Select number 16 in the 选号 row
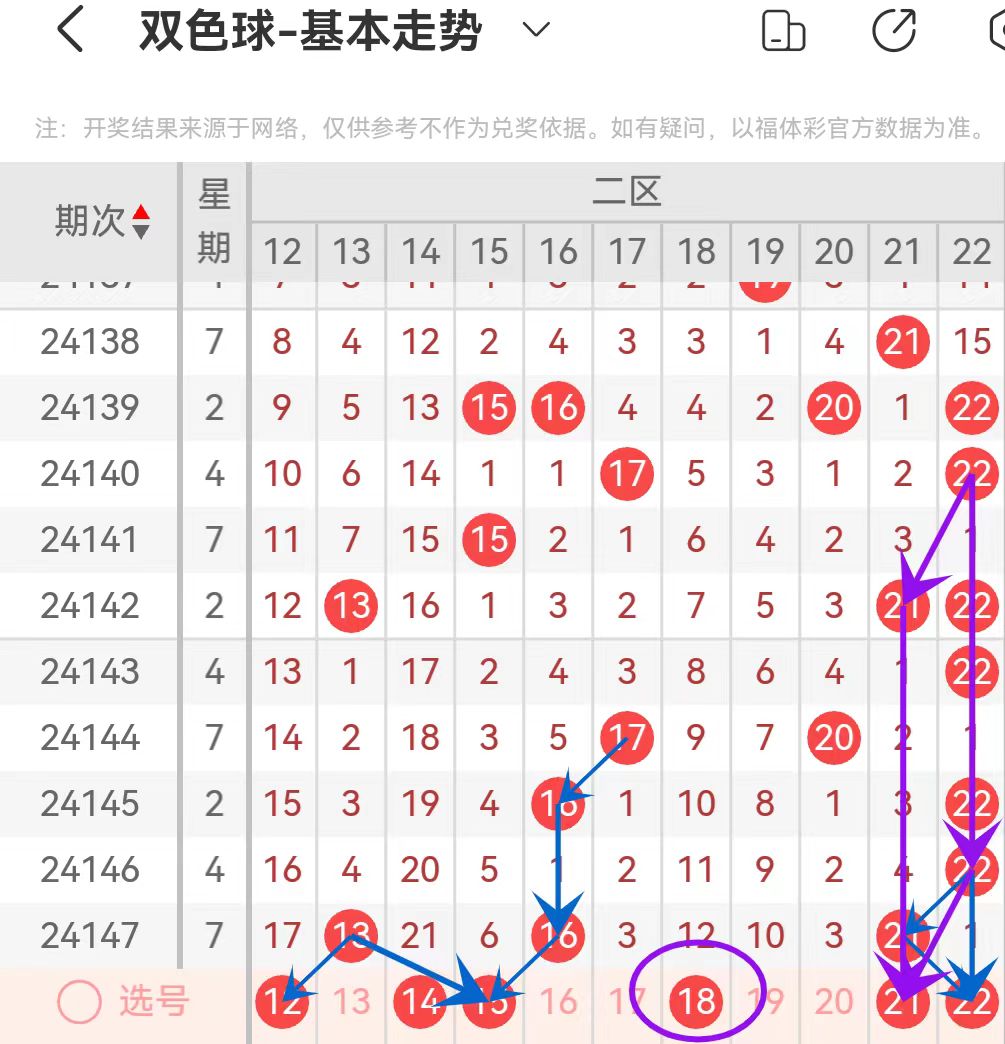1005x1044 pixels. coord(558,1001)
